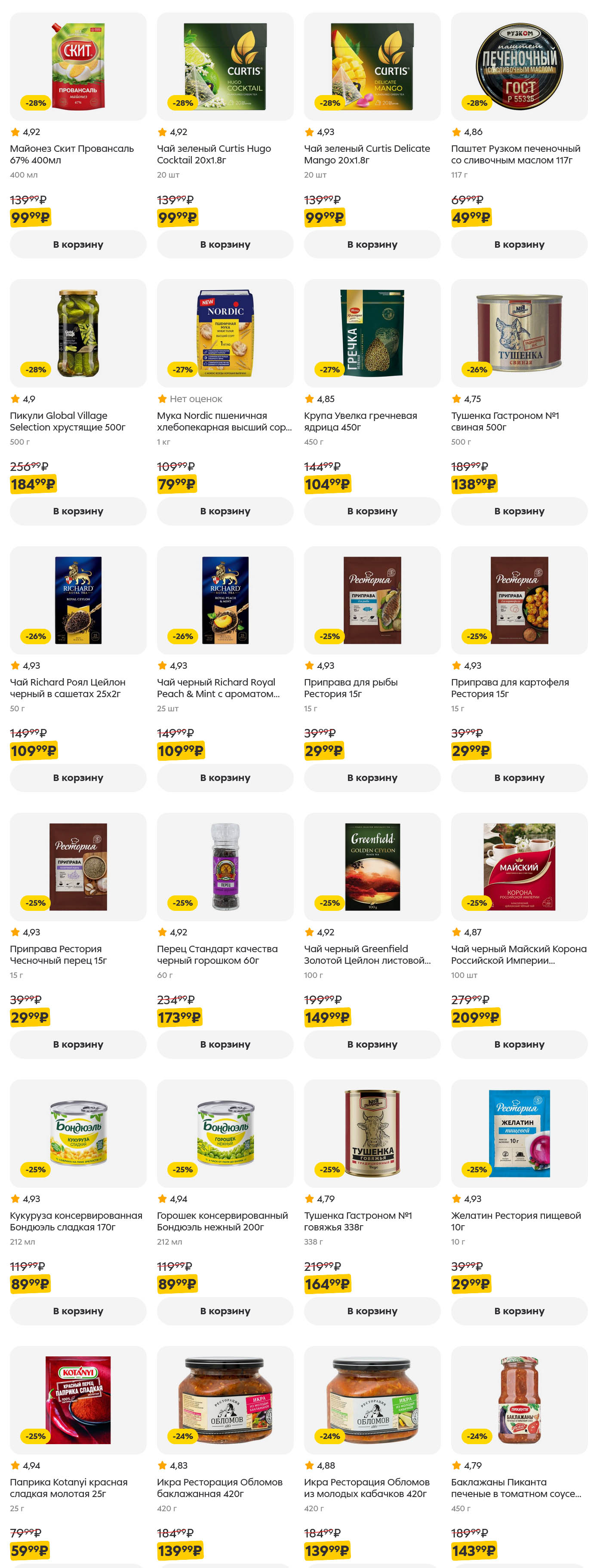Open Пикули Global Village product card
600x1568 pixels.
[x=78, y=333]
